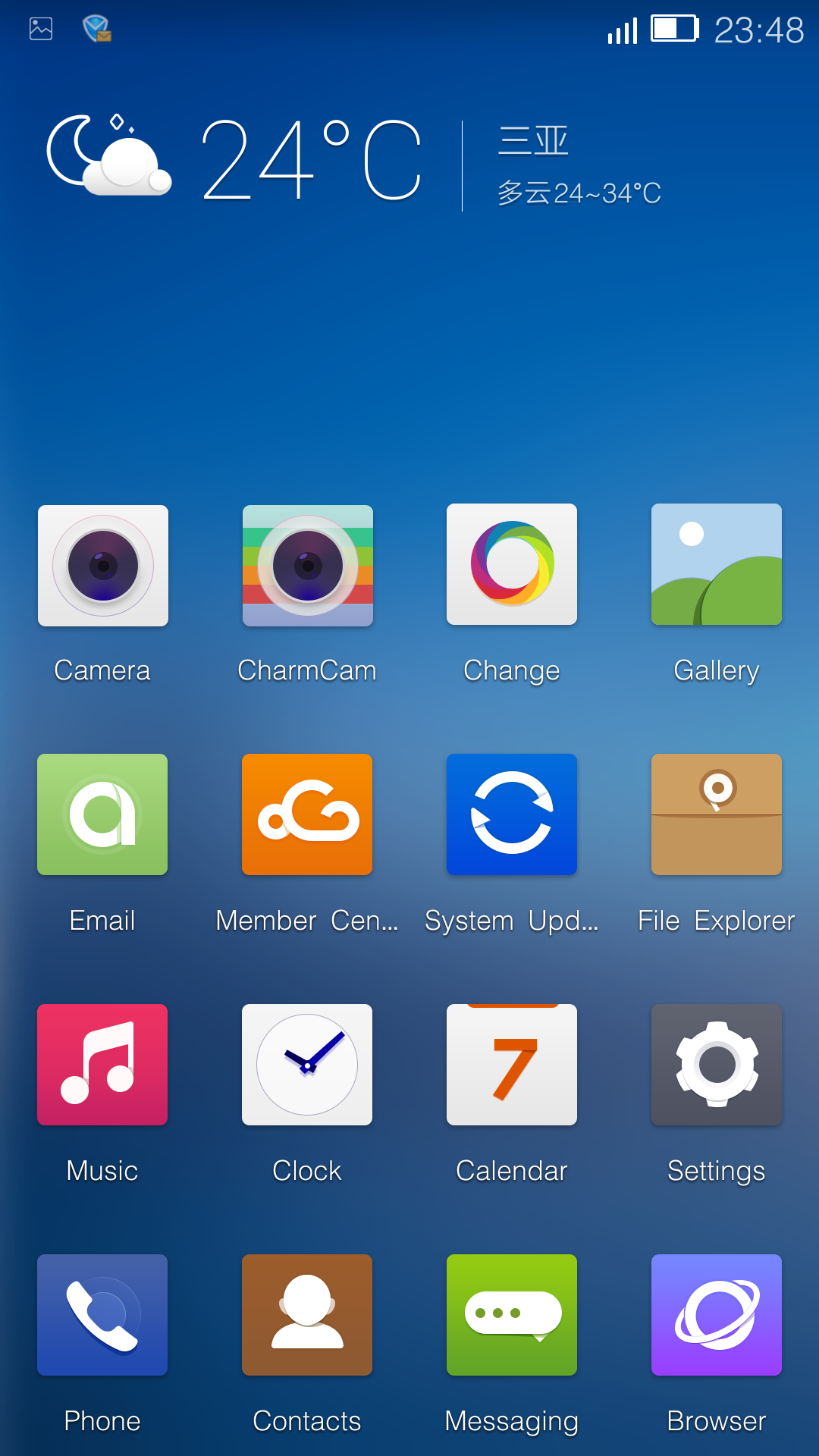This screenshot has width=819, height=1456.
Task: Open Contacts
Action: 307,1315
